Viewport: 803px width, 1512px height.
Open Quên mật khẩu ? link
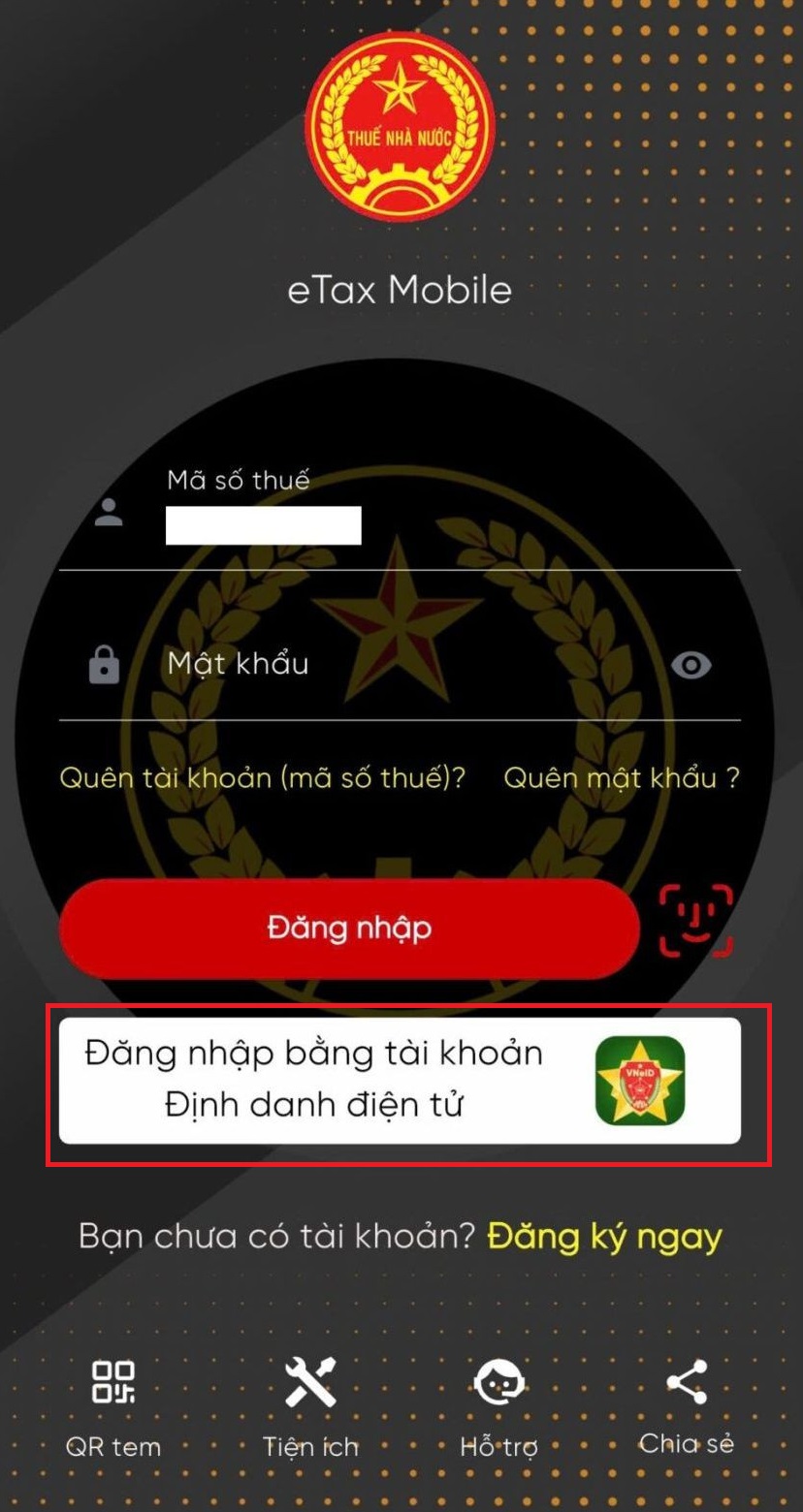[622, 777]
